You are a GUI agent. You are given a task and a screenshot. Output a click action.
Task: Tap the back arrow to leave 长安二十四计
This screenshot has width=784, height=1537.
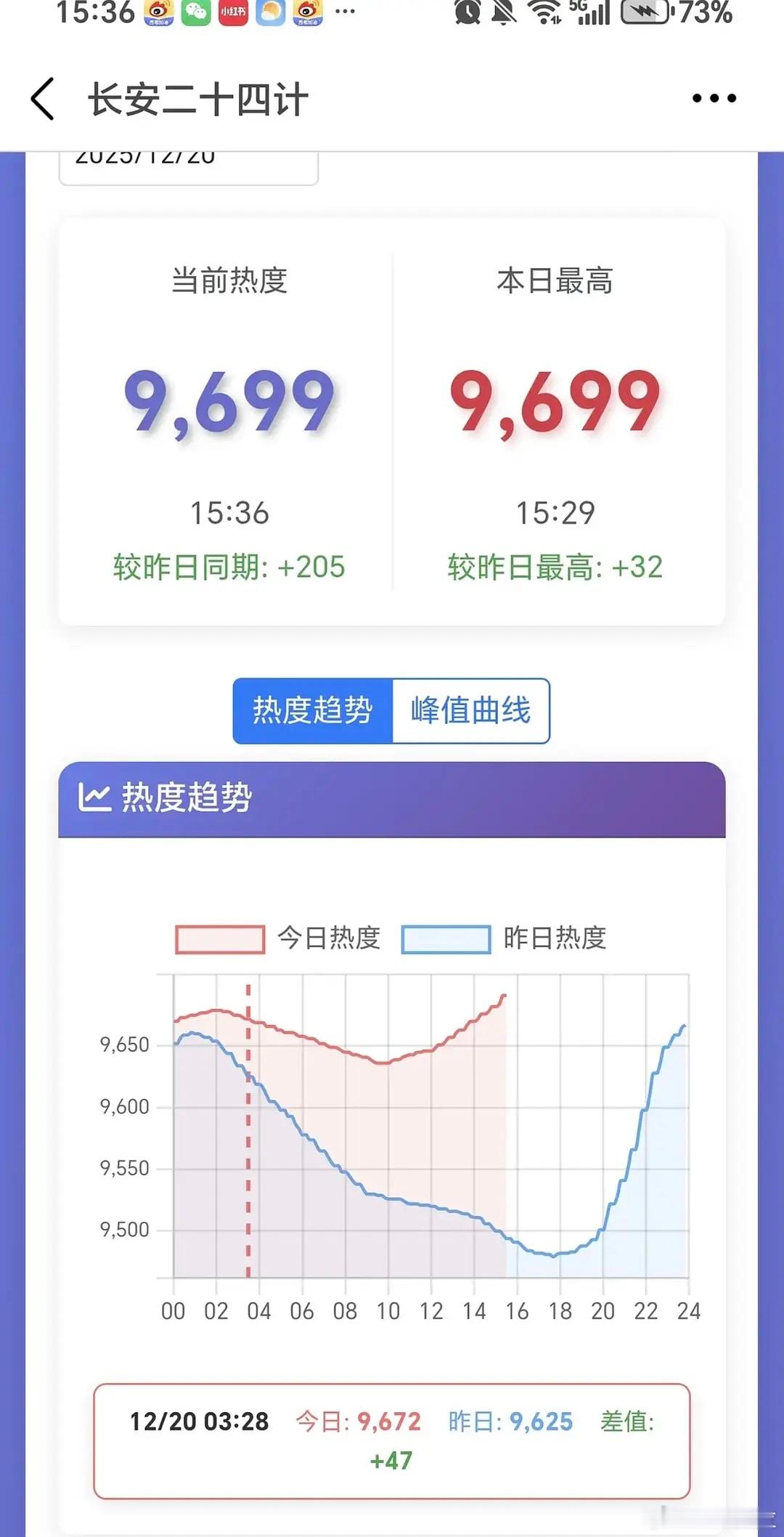(x=41, y=100)
